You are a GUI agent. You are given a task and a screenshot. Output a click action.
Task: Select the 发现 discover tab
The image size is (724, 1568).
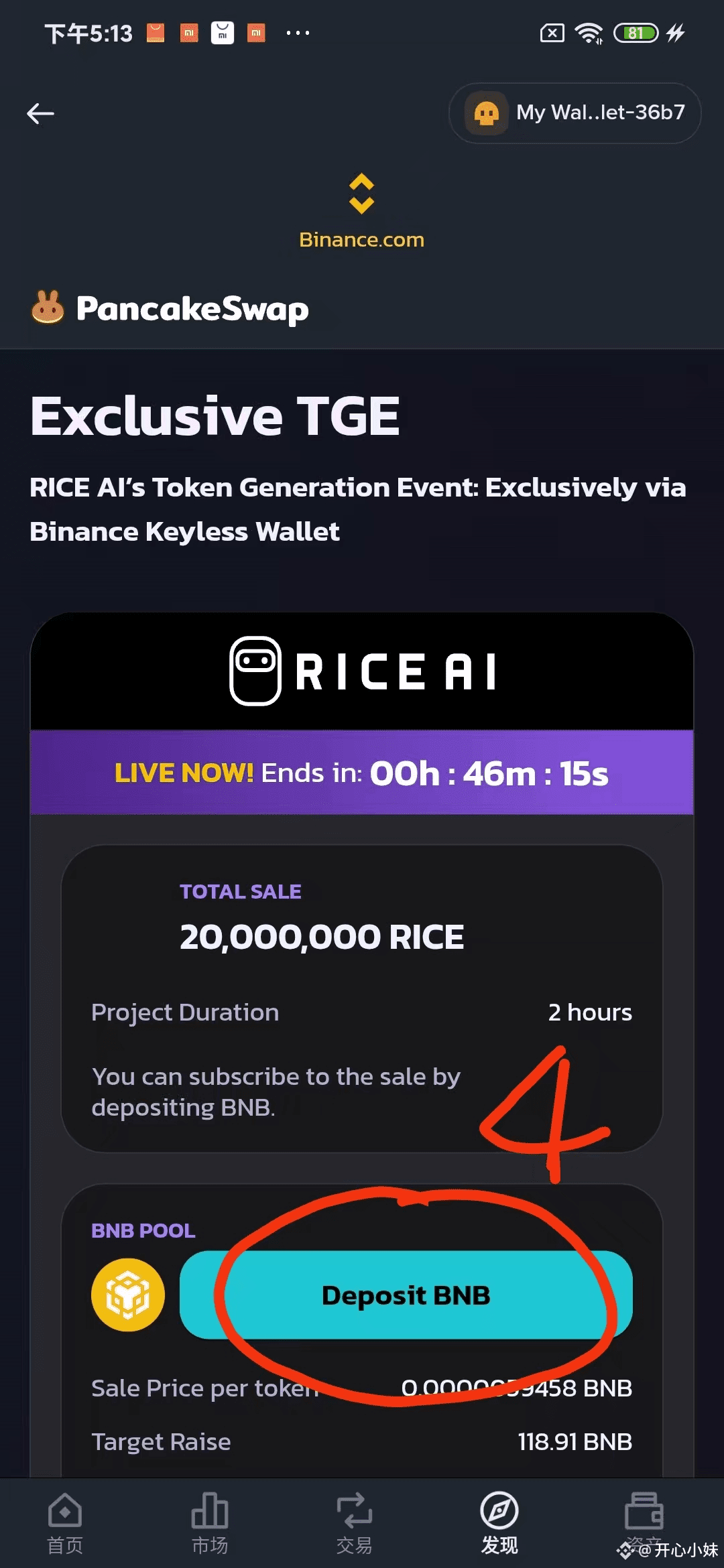pyautogui.click(x=499, y=1523)
